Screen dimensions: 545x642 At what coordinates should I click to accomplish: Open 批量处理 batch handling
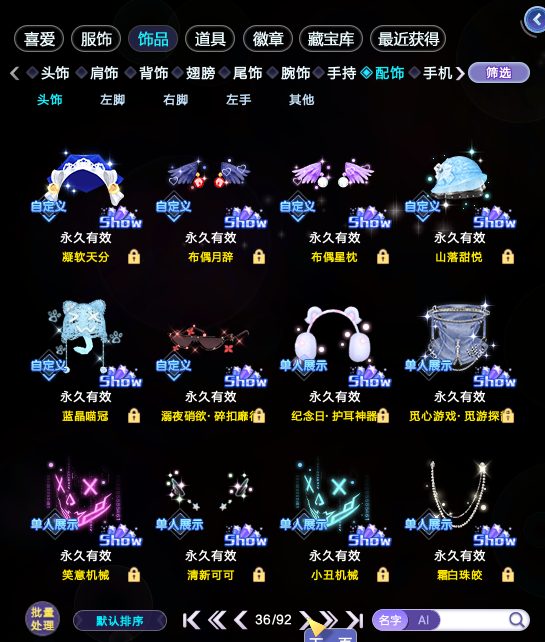42,619
